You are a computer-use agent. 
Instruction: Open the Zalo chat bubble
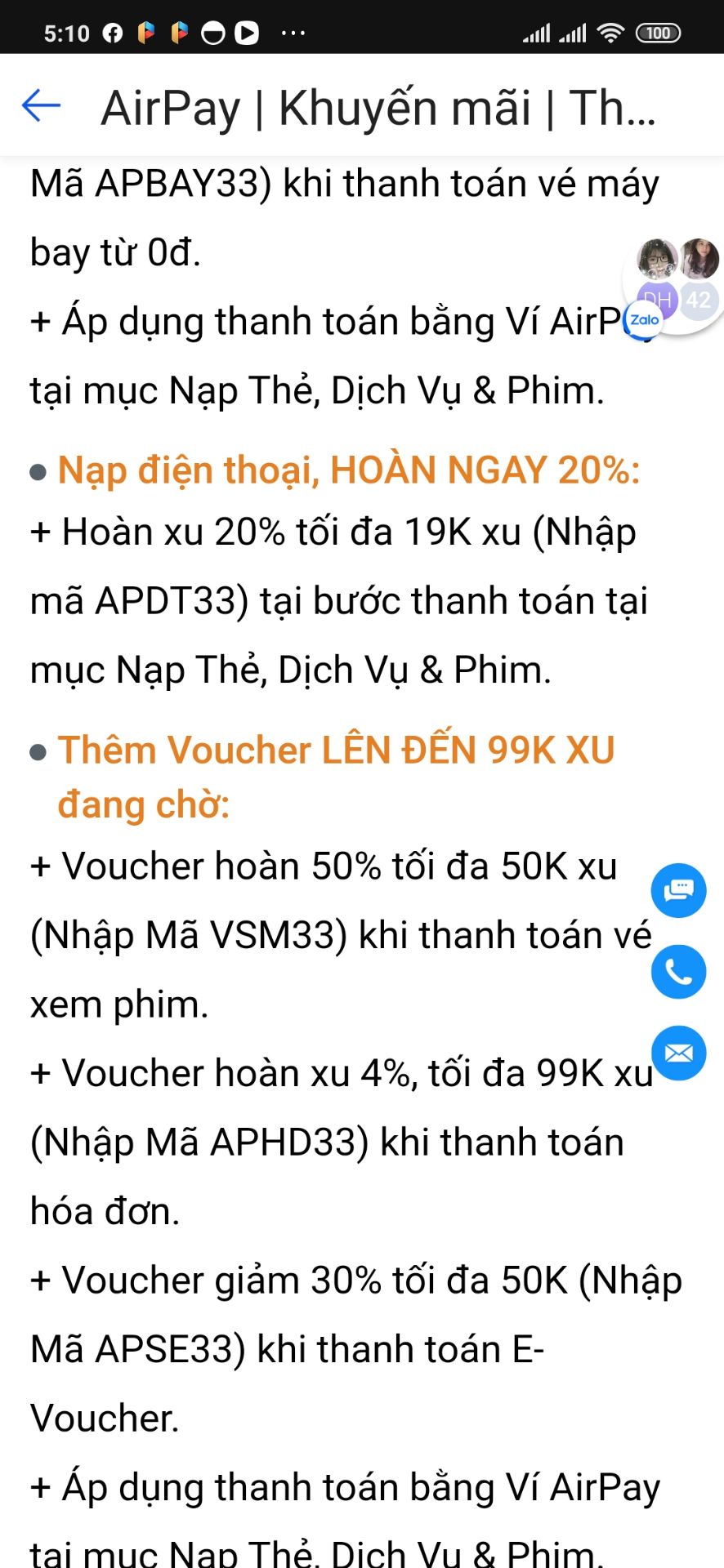point(646,321)
